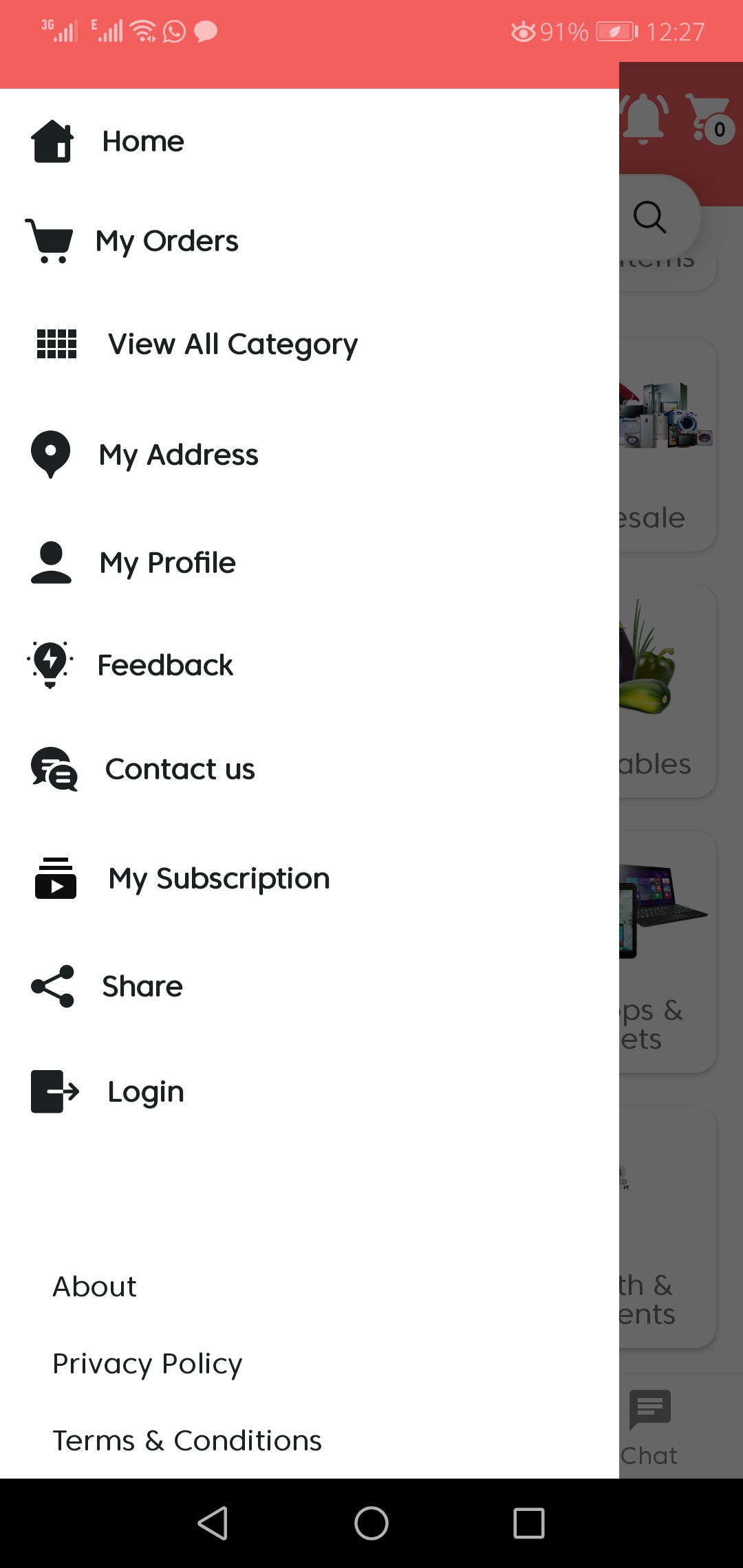Read the Privacy Policy
Image resolution: width=743 pixels, height=1568 pixels.
tap(148, 1364)
